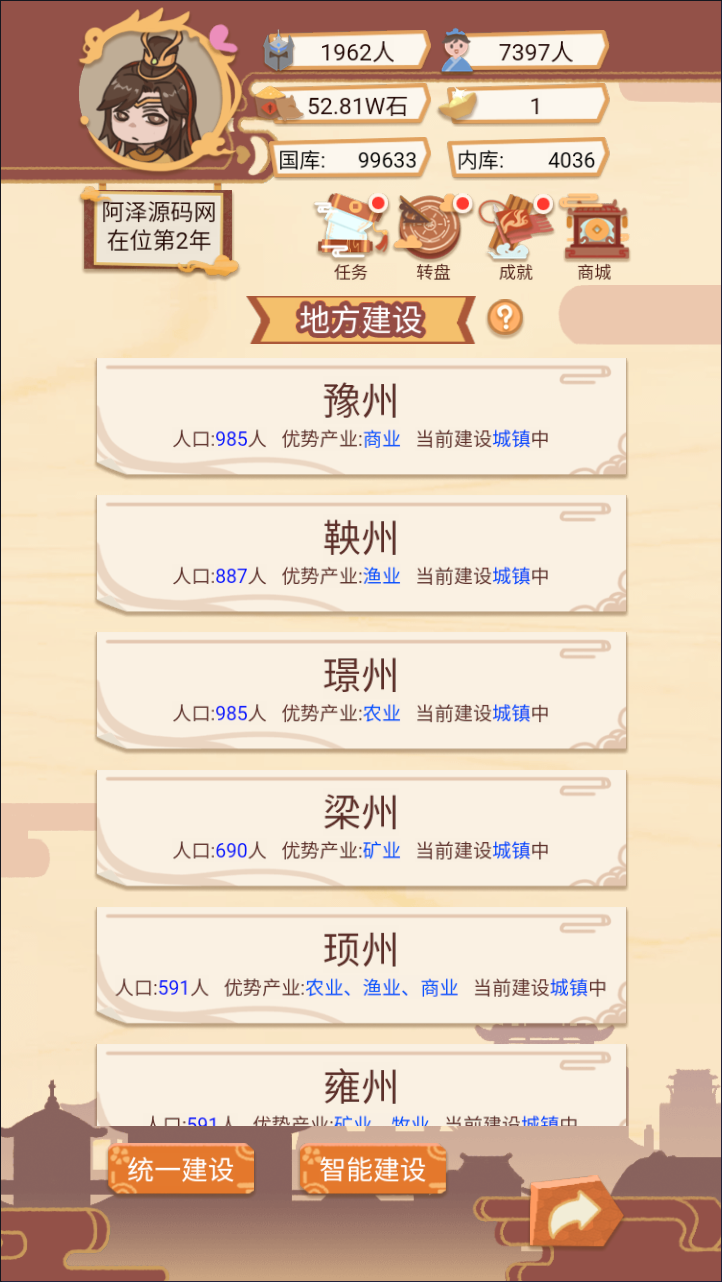Open the 豫州 province card
Viewport: 722px width, 1282px height.
click(361, 416)
